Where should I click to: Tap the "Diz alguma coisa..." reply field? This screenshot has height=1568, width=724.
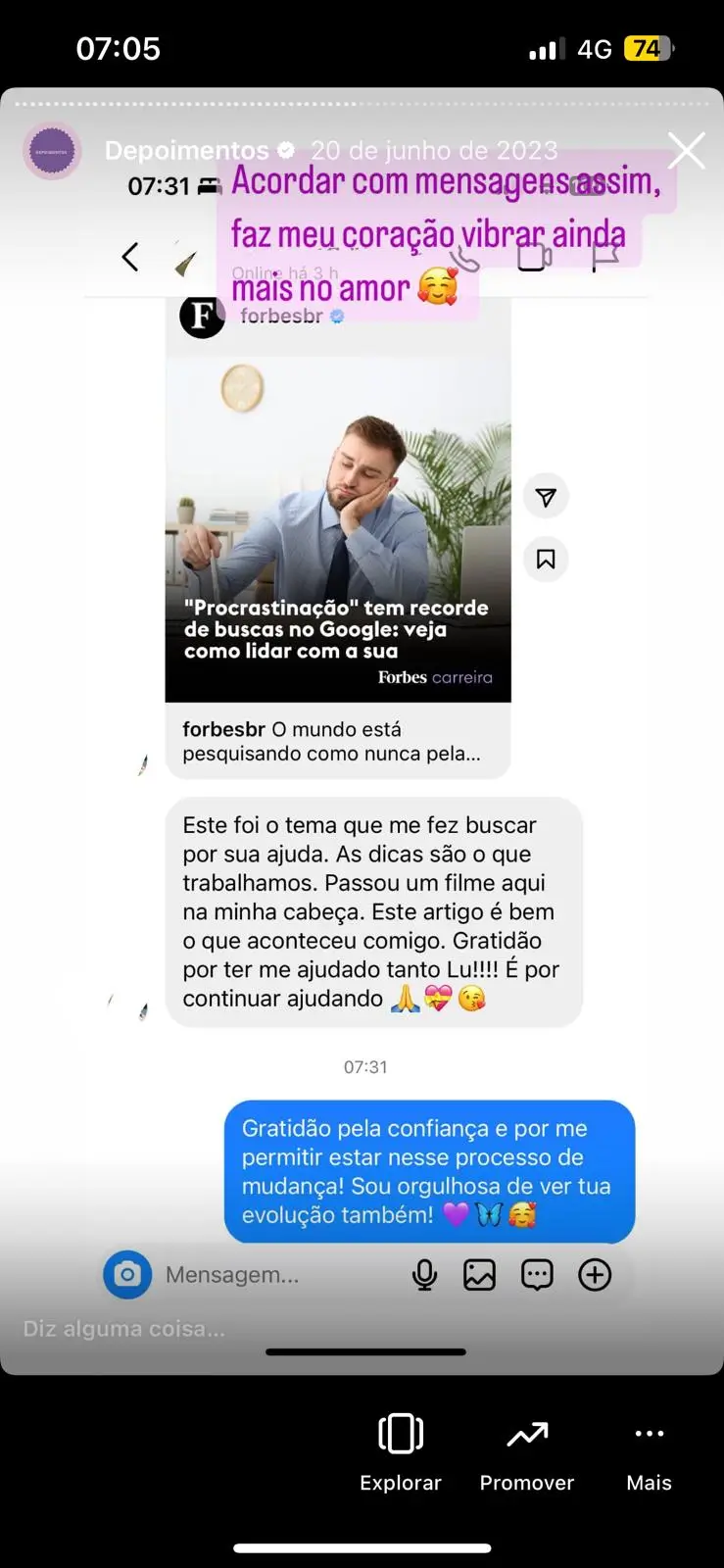(124, 1329)
